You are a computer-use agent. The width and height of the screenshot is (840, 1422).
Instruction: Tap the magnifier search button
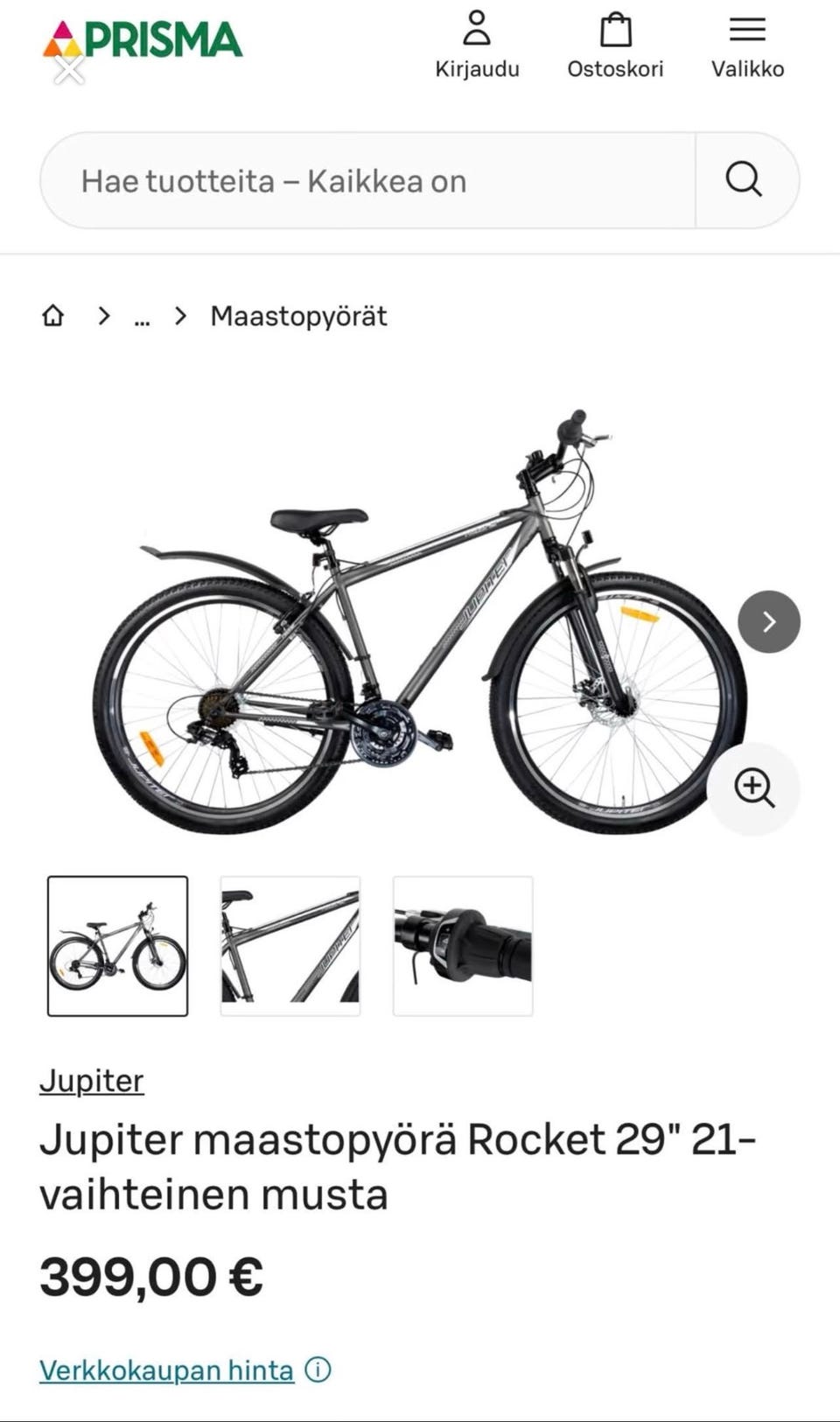coord(745,181)
